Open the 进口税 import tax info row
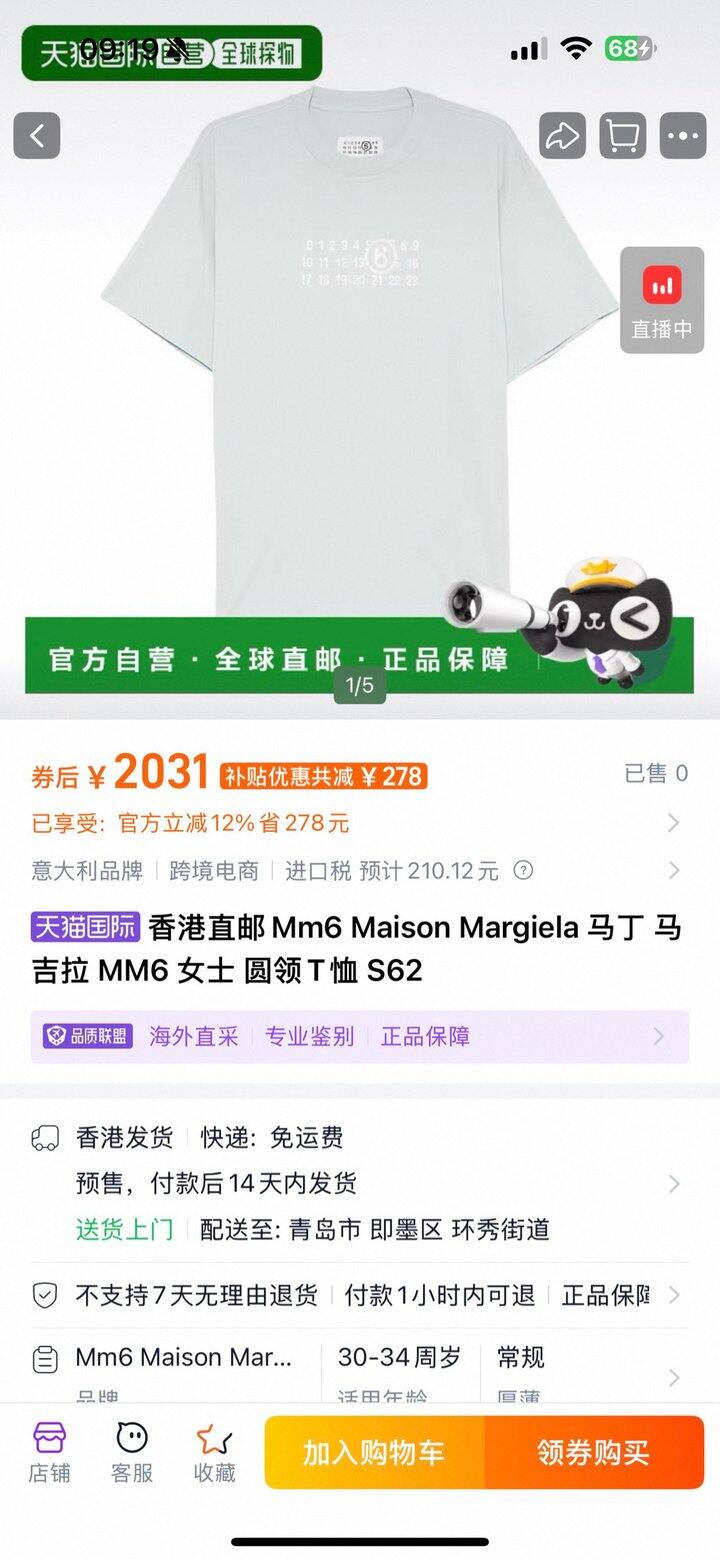The height and width of the screenshot is (1560, 720). click(x=358, y=870)
